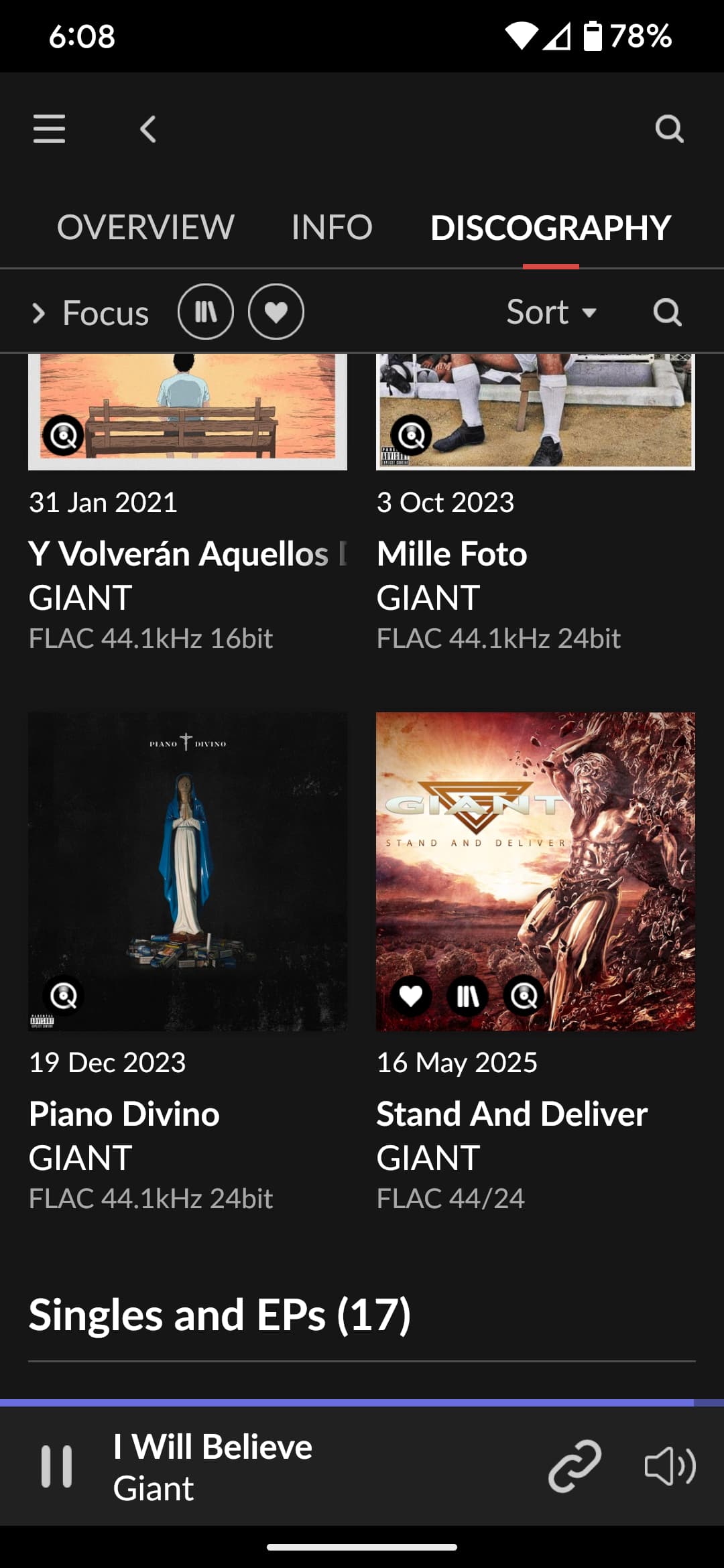
Task: Go back using the top arrow
Action: pos(148,129)
